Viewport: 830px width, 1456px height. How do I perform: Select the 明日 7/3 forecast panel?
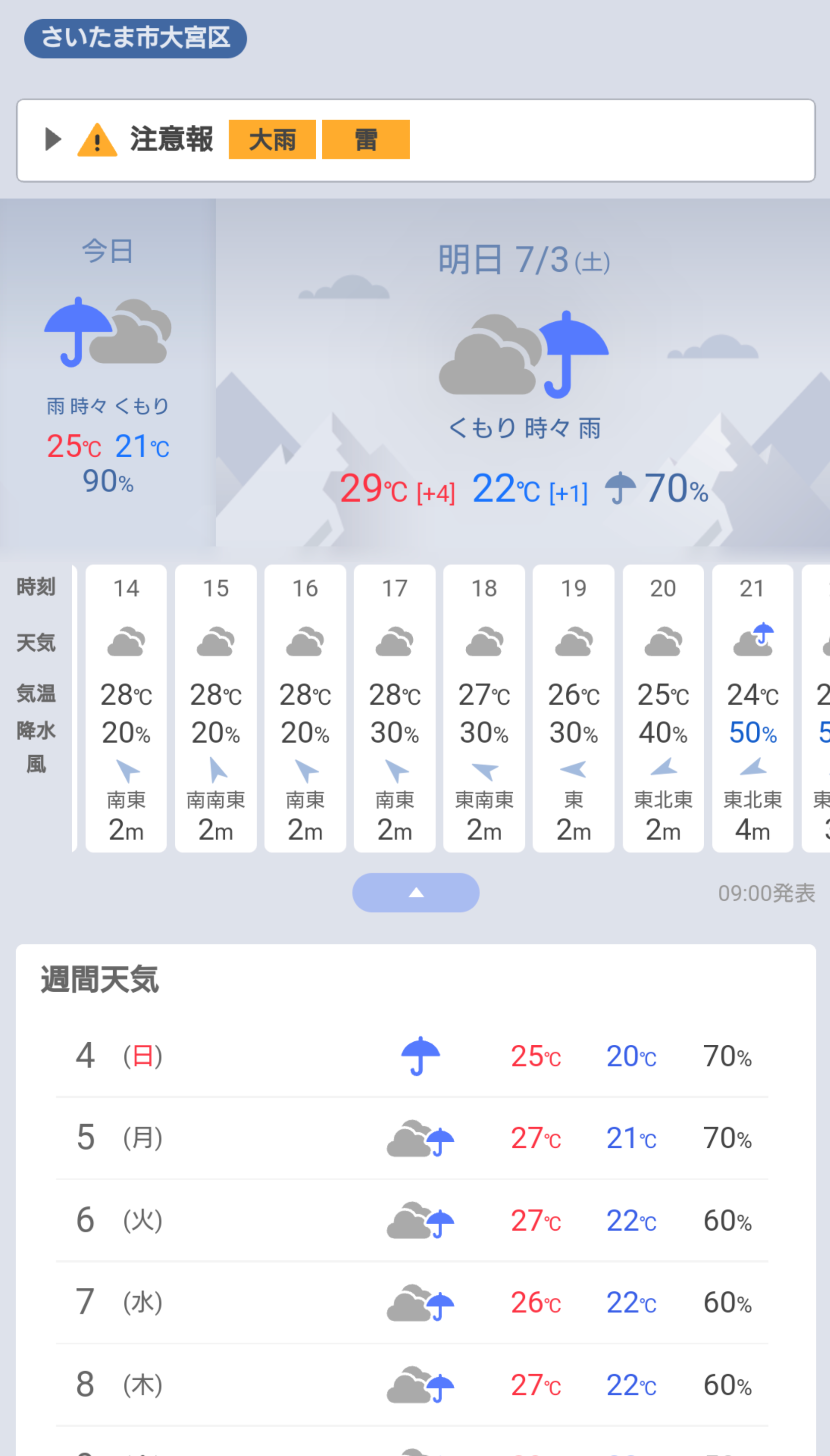tap(523, 372)
